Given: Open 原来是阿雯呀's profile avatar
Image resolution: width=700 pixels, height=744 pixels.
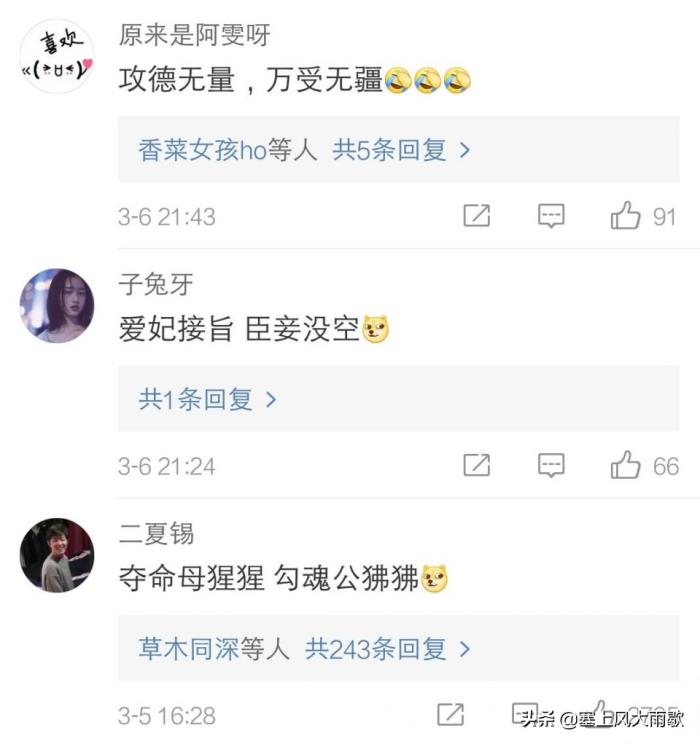Looking at the screenshot, I should [57, 57].
